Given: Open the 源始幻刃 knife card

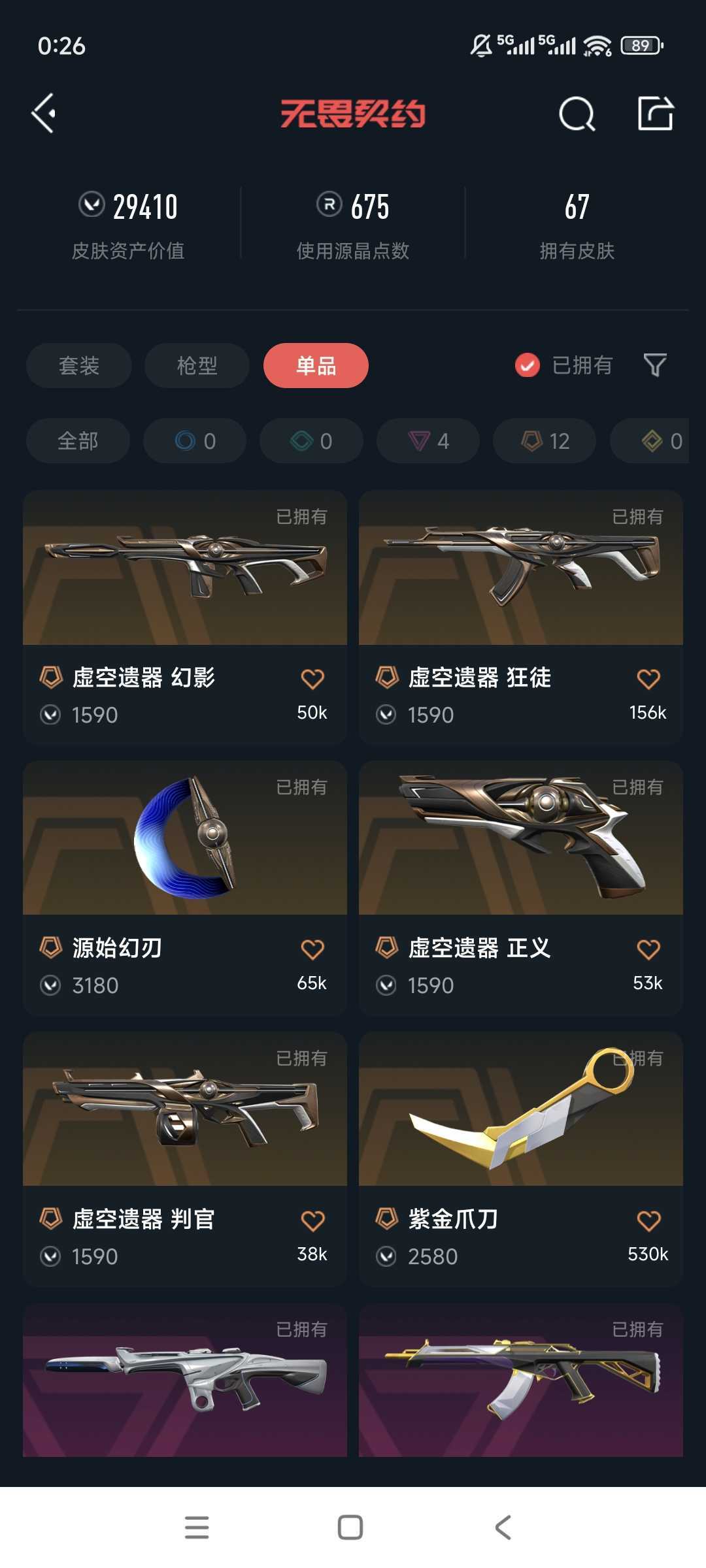Looking at the screenshot, I should point(185,888).
